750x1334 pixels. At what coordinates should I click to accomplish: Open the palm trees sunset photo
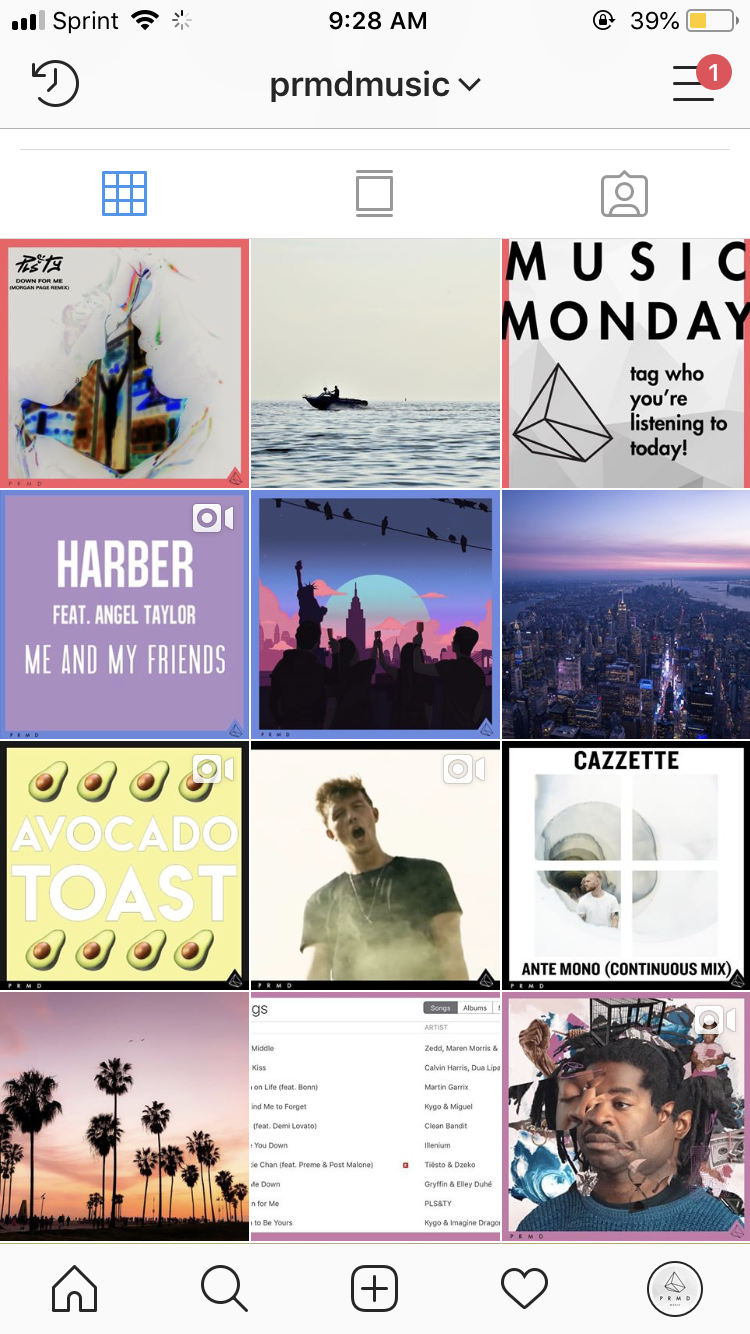(x=124, y=1117)
